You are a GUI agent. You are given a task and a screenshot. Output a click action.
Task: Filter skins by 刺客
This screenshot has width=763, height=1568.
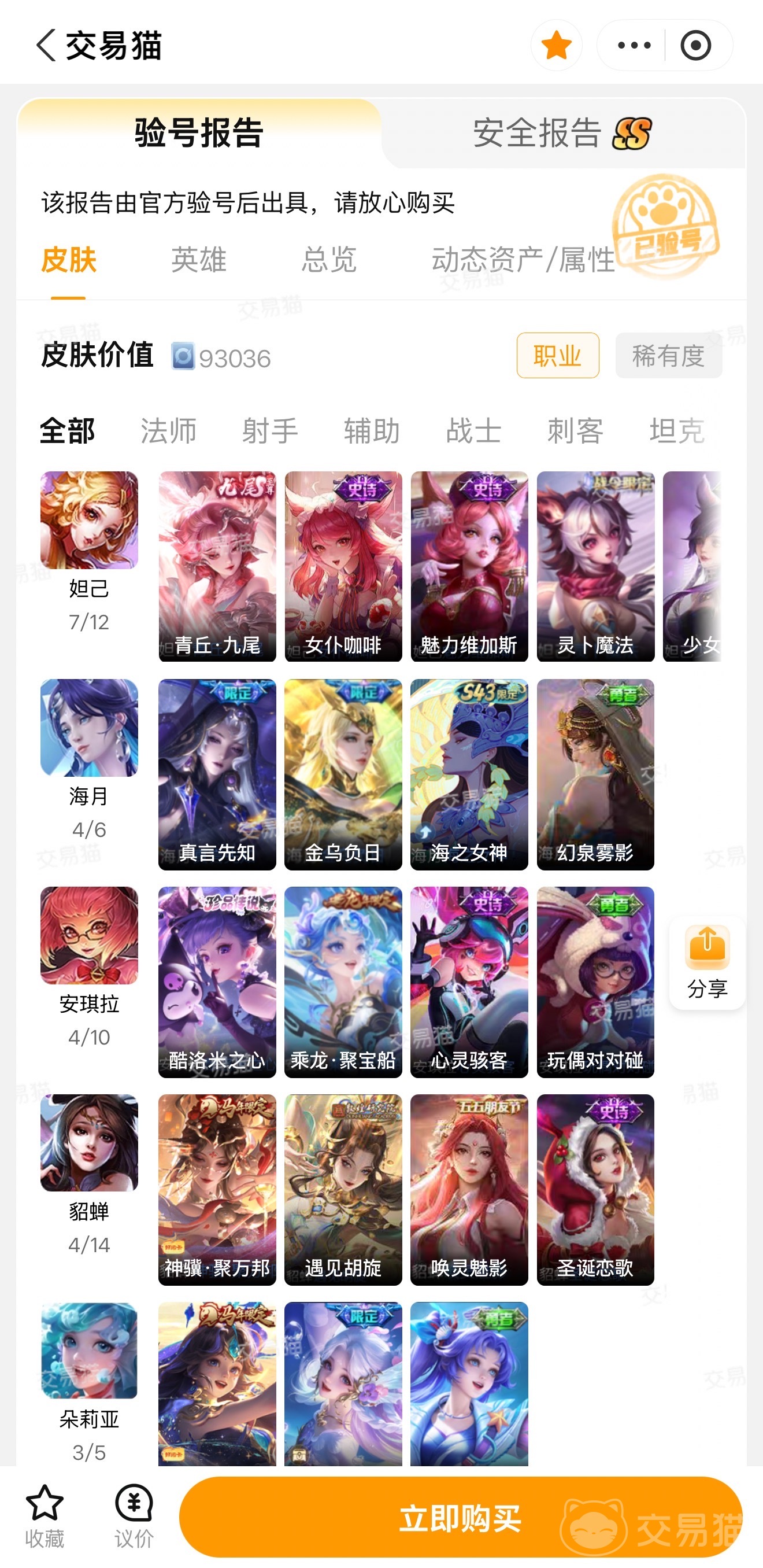tap(576, 431)
